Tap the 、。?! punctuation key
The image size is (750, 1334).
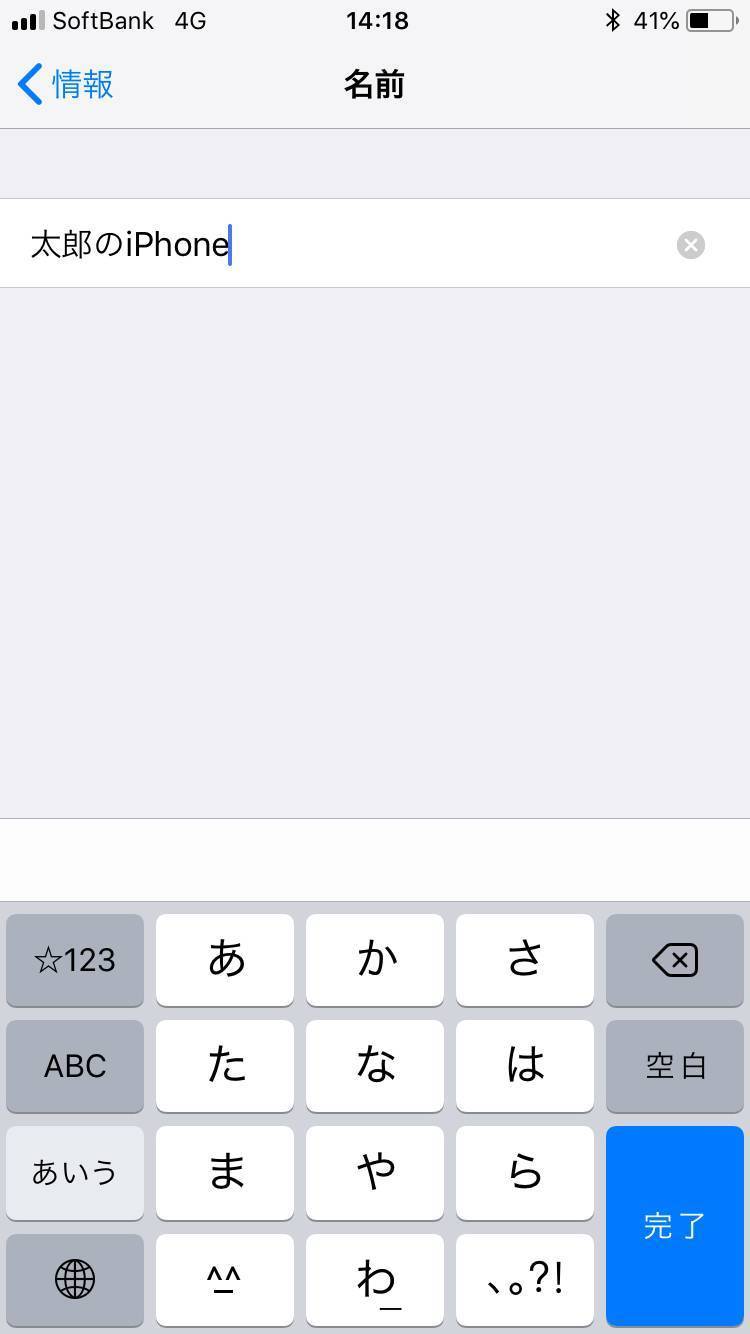pyautogui.click(x=525, y=1279)
